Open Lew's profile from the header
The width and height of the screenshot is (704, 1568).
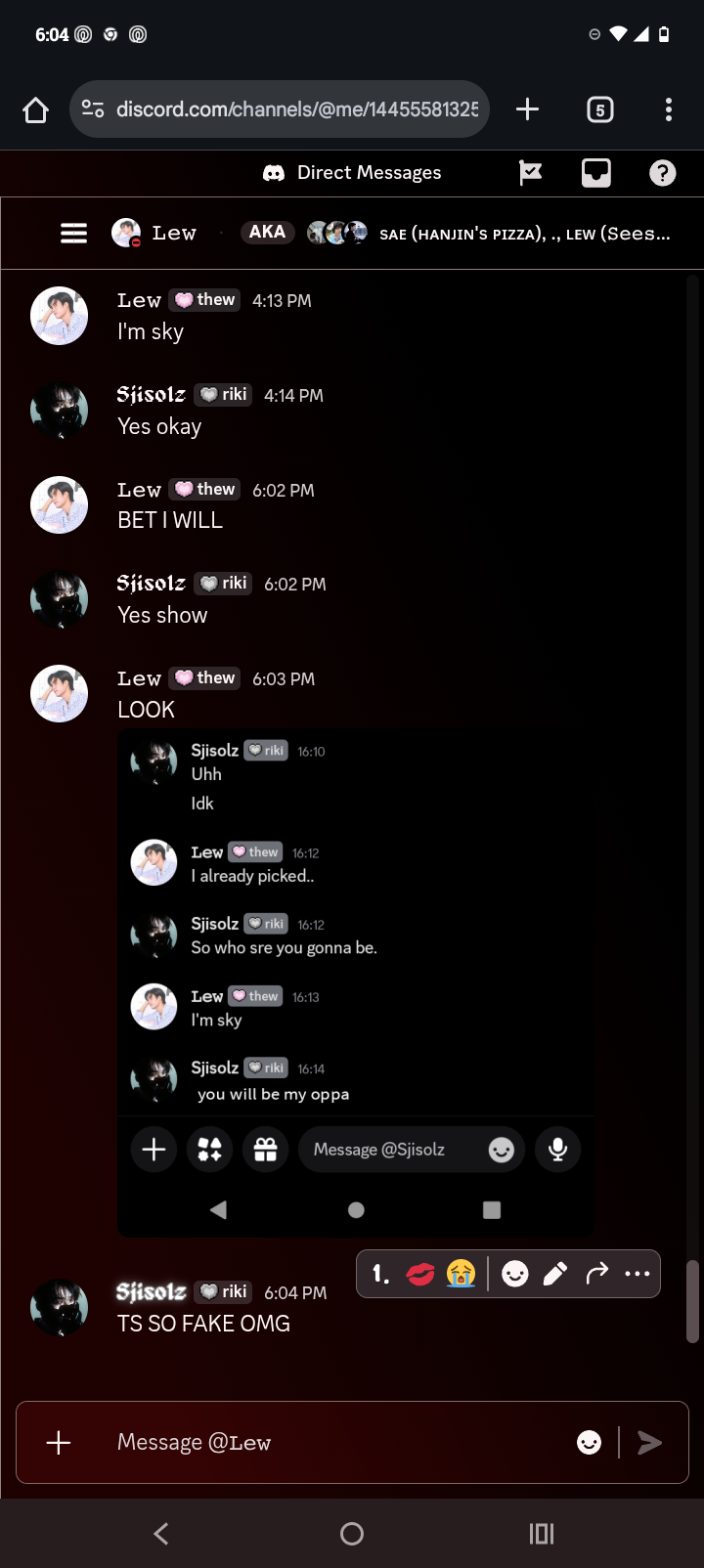(x=156, y=233)
